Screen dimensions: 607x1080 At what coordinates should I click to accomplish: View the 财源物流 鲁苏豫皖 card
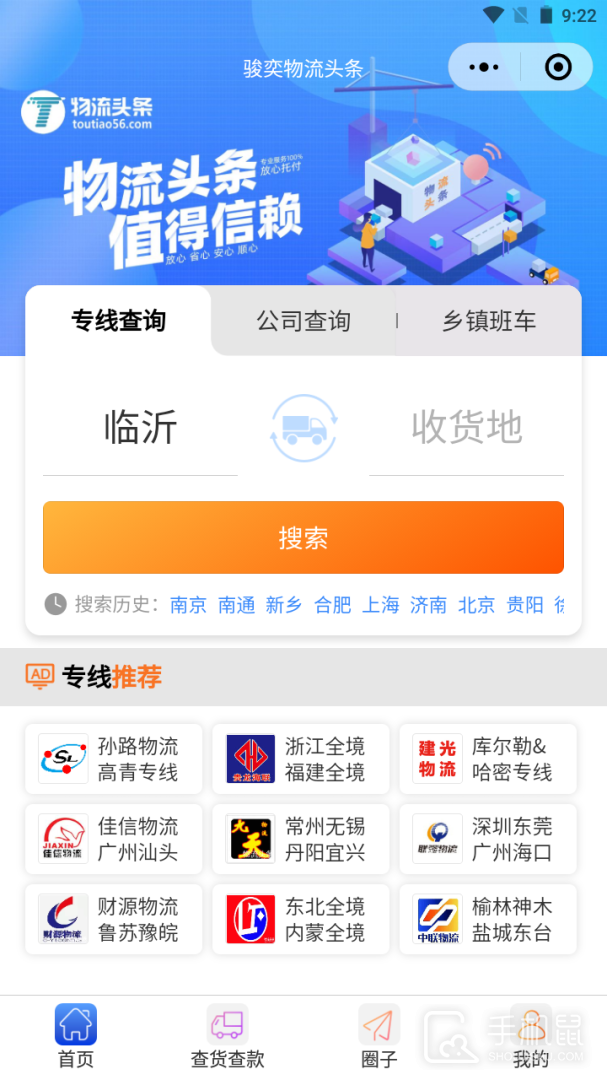click(x=113, y=919)
